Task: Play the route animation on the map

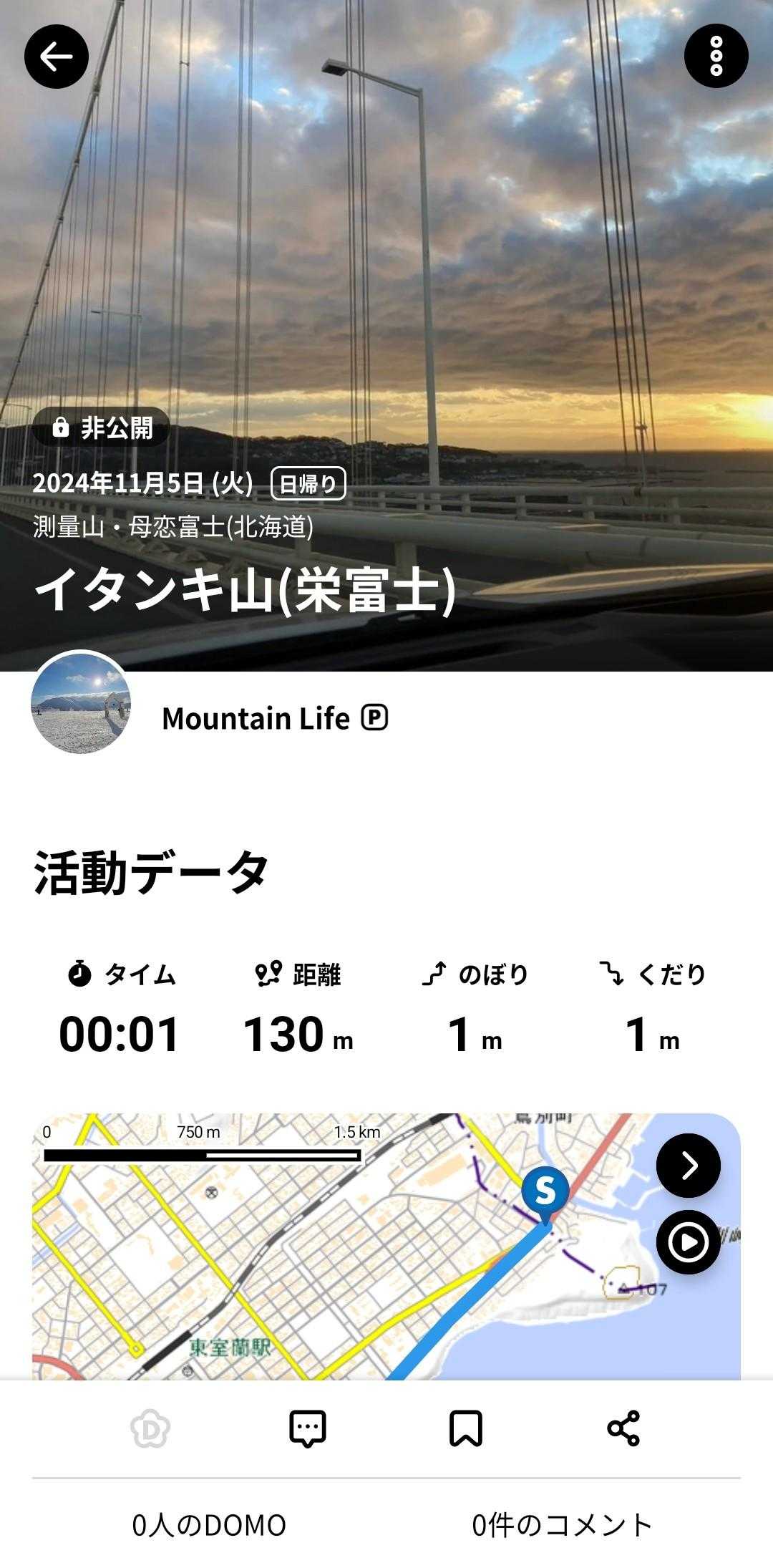Action: tap(688, 1242)
